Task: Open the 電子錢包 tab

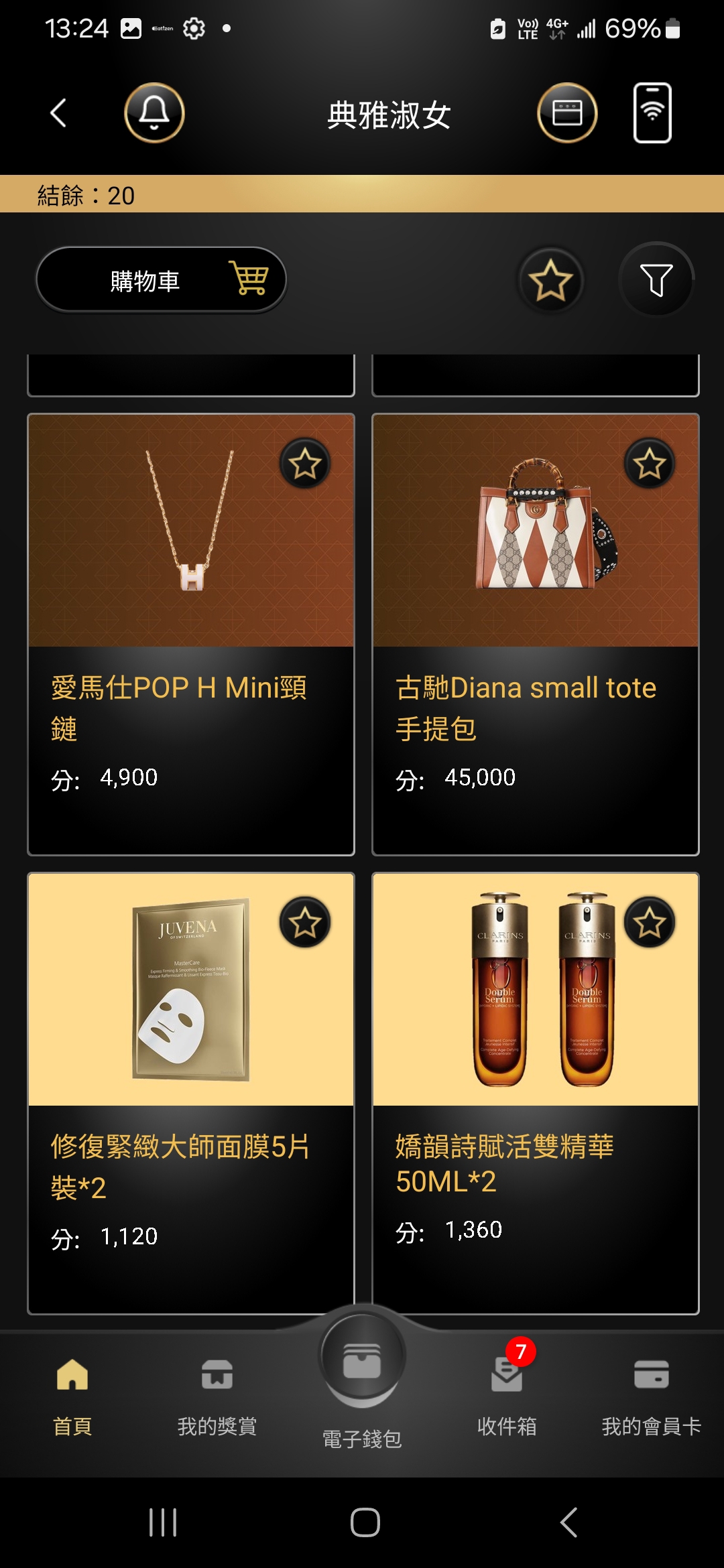Action: pos(362,1380)
